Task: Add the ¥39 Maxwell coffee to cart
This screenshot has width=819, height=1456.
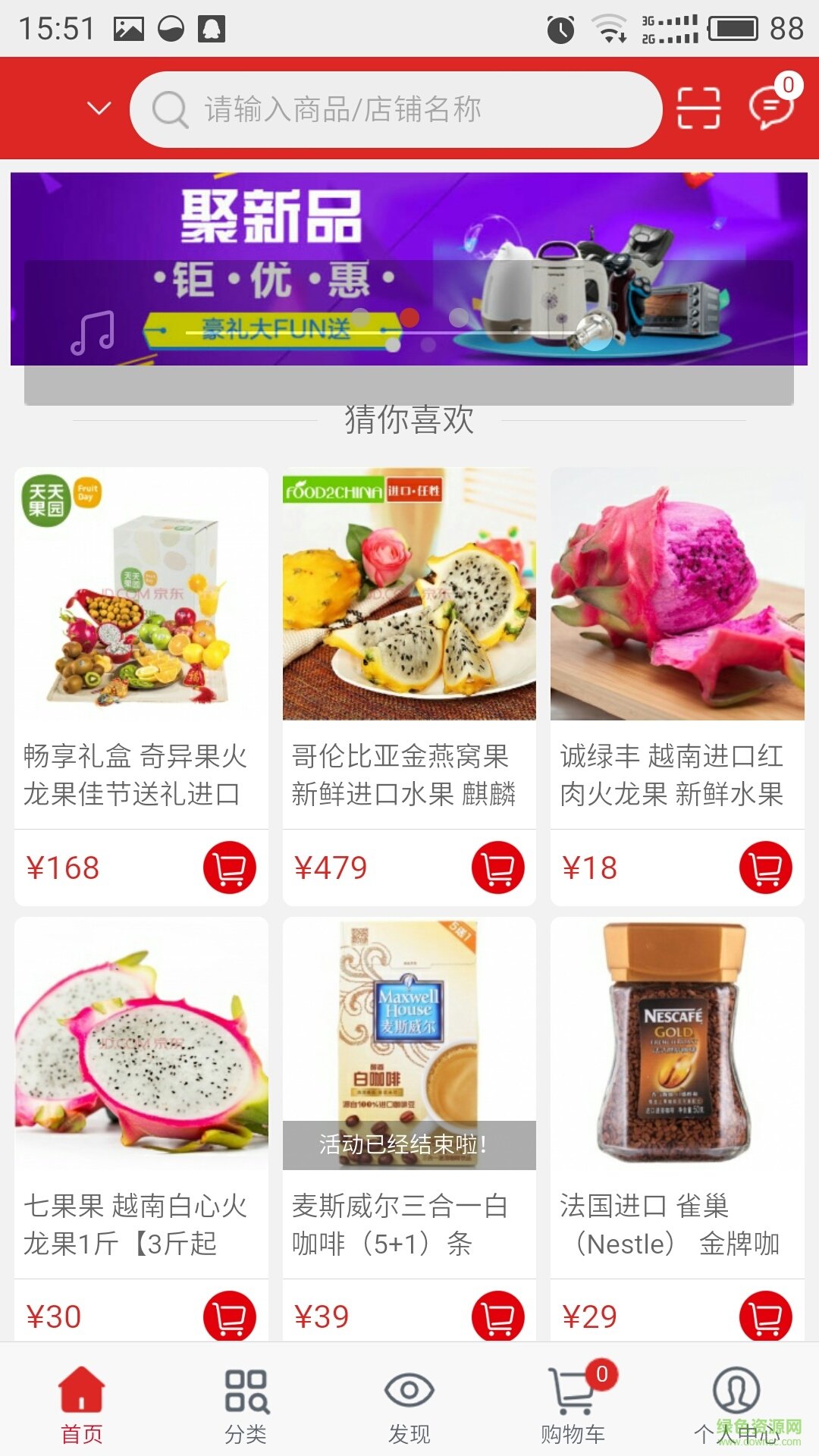Action: 497,1316
